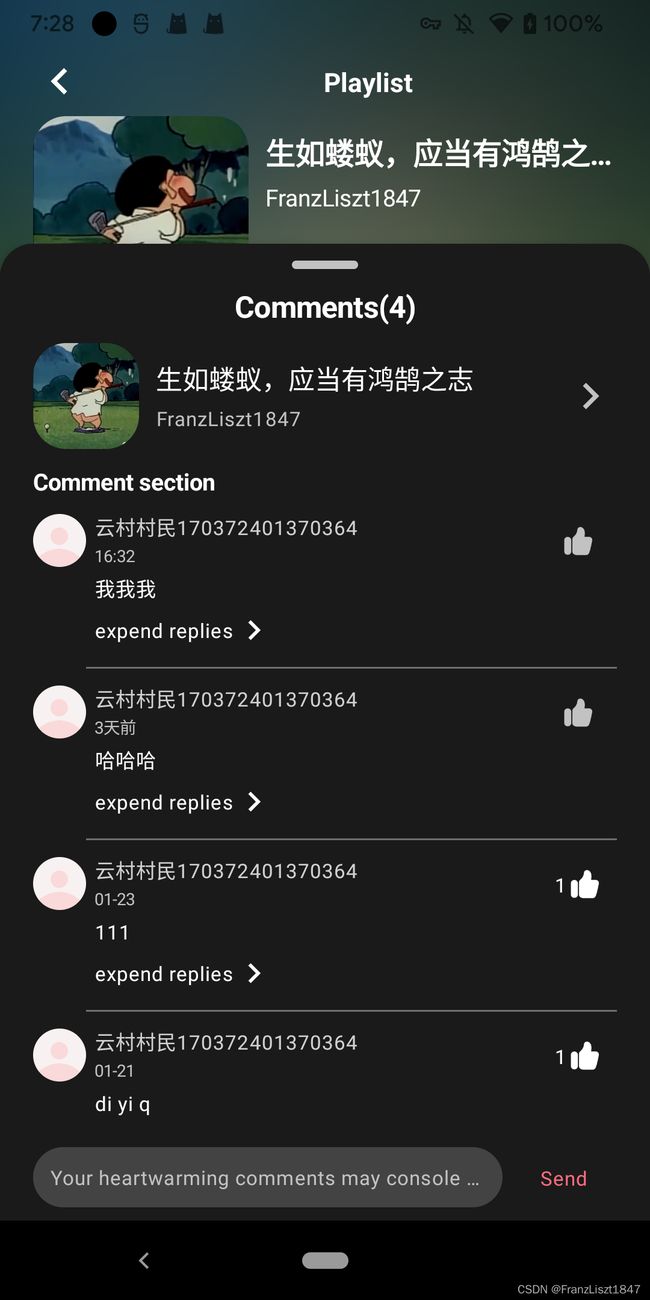Go back from the Playlist screen

coord(60,82)
